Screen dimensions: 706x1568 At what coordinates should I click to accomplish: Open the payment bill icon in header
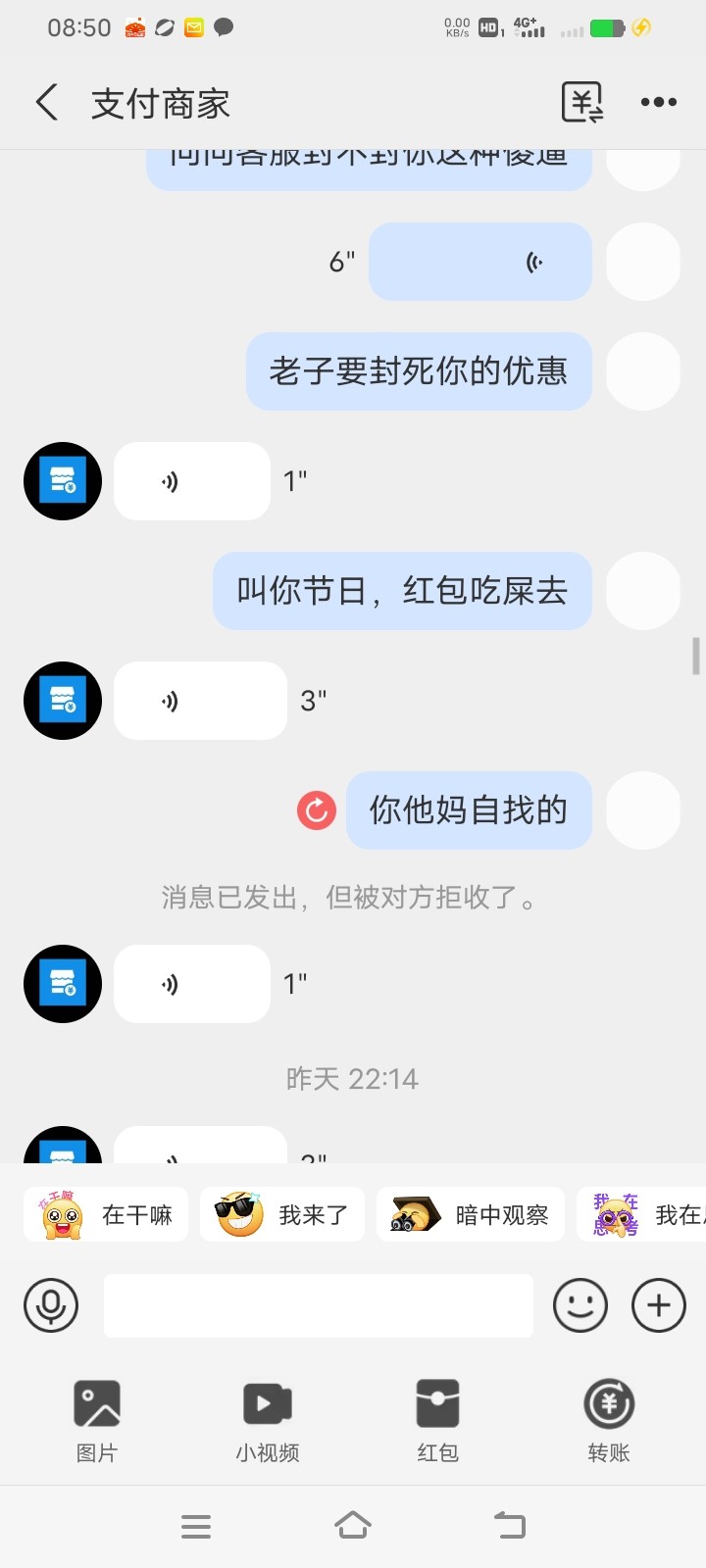pyautogui.click(x=582, y=102)
